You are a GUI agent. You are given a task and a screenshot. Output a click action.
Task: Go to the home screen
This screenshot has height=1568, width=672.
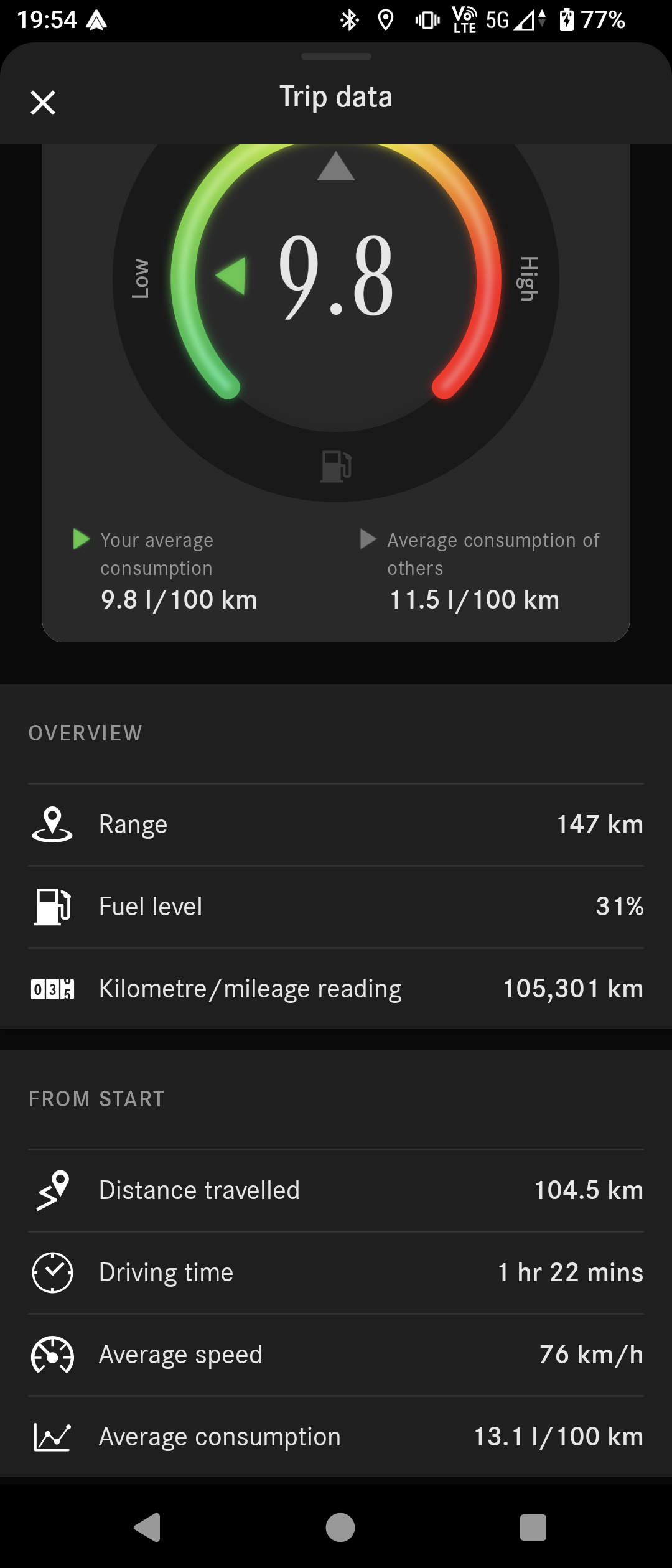pyautogui.click(x=340, y=1527)
